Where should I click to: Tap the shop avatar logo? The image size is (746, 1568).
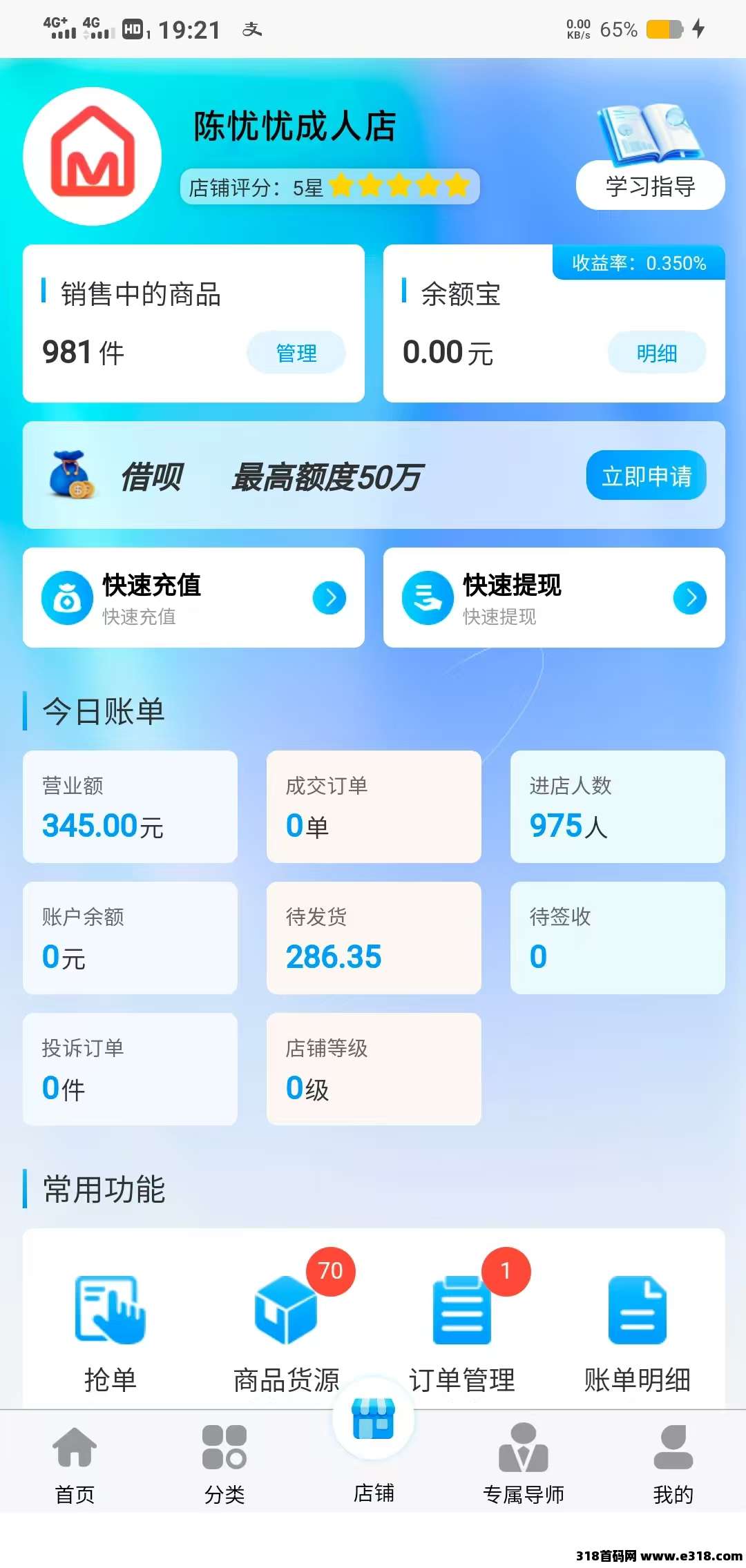tap(93, 157)
